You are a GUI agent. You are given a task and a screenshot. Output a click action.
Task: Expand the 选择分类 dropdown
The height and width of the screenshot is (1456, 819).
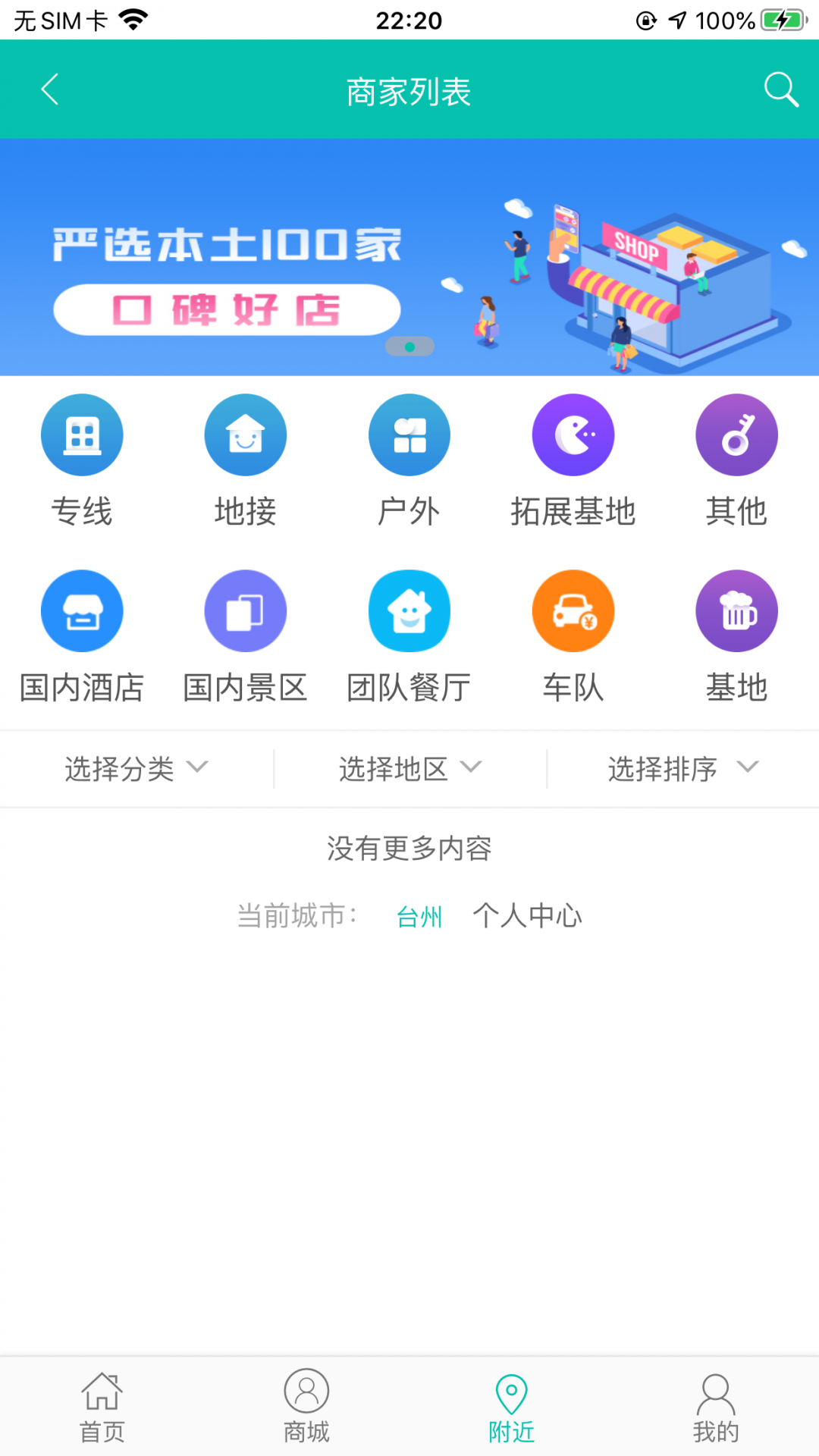point(136,768)
